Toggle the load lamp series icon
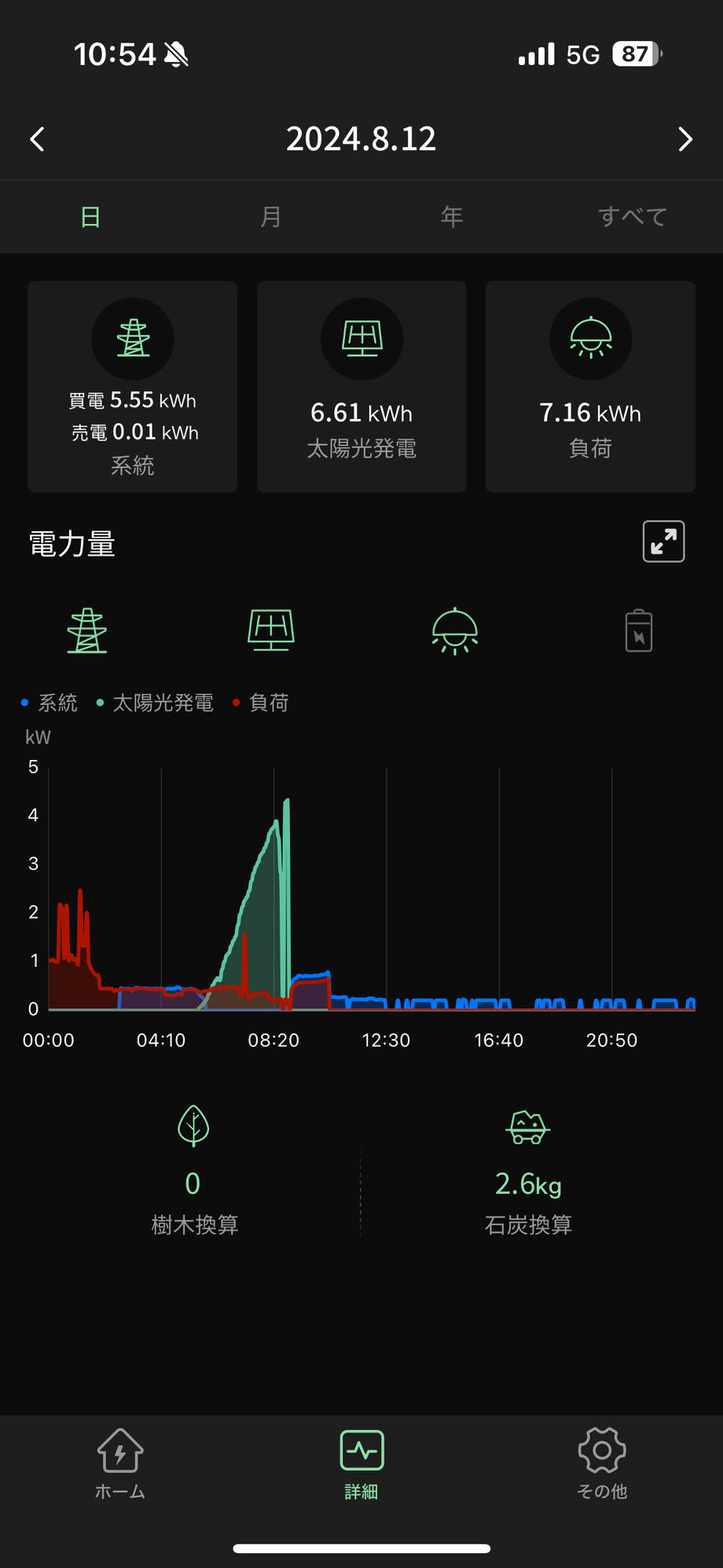 (x=455, y=630)
